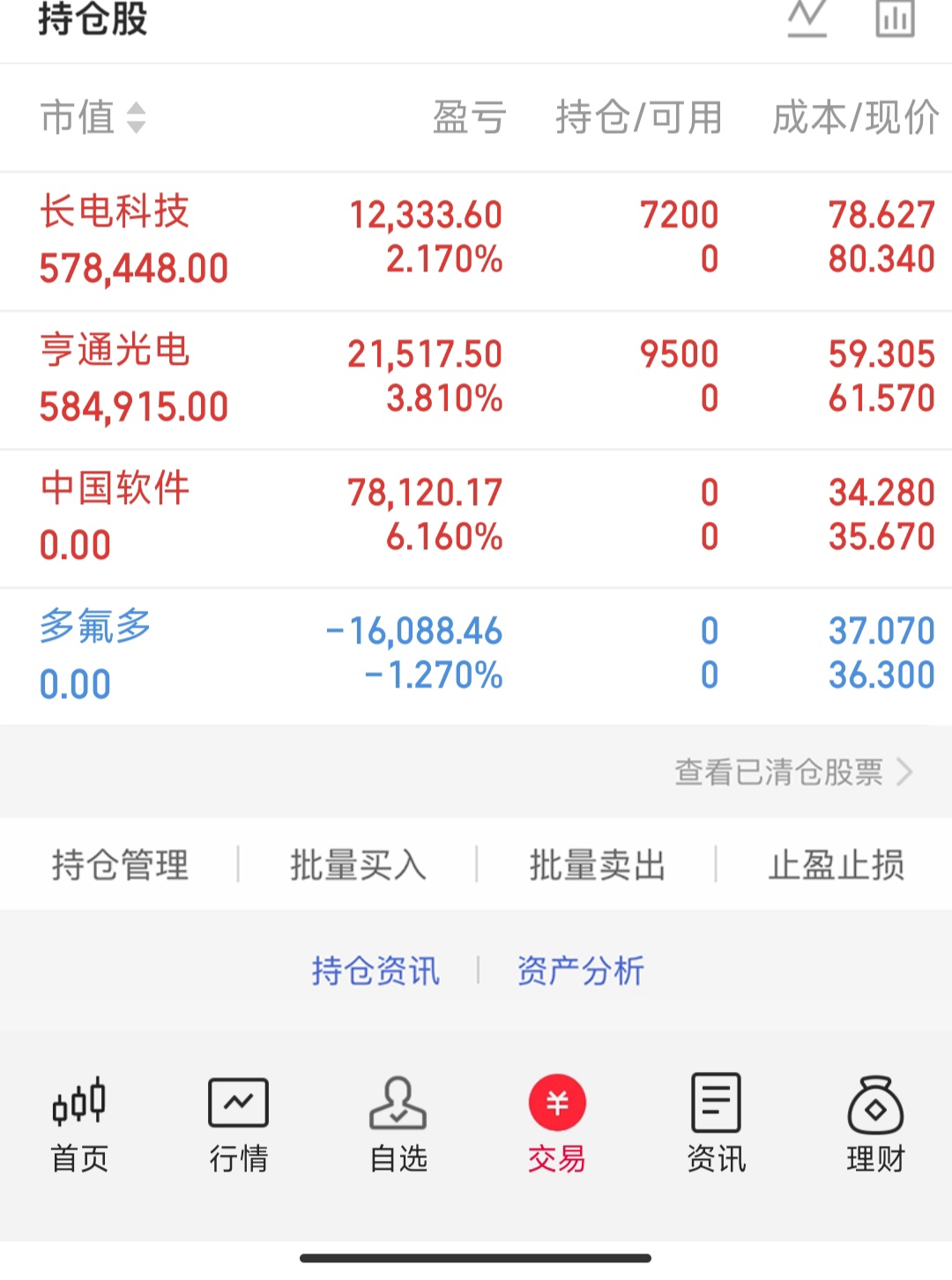Switch to the 行情 tab

click(x=238, y=1125)
